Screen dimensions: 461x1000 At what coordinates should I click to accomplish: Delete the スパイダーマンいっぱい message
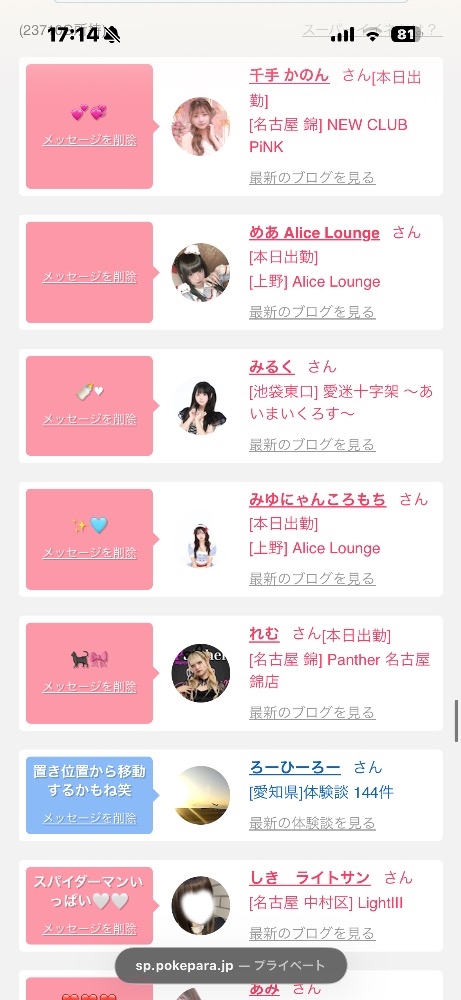tap(89, 929)
